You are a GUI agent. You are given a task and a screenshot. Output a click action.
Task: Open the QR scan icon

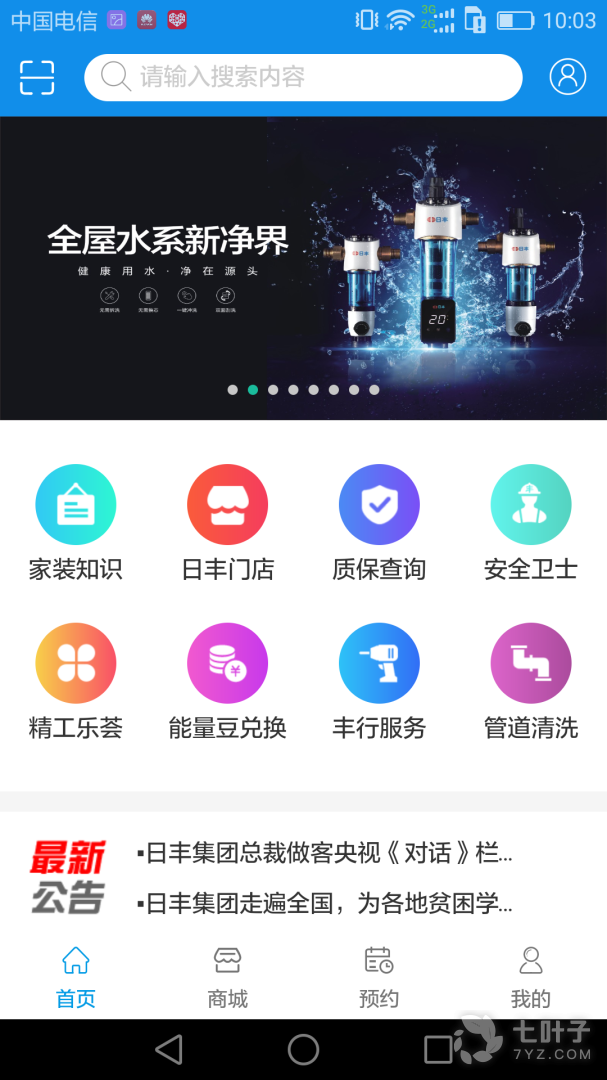pos(37,77)
